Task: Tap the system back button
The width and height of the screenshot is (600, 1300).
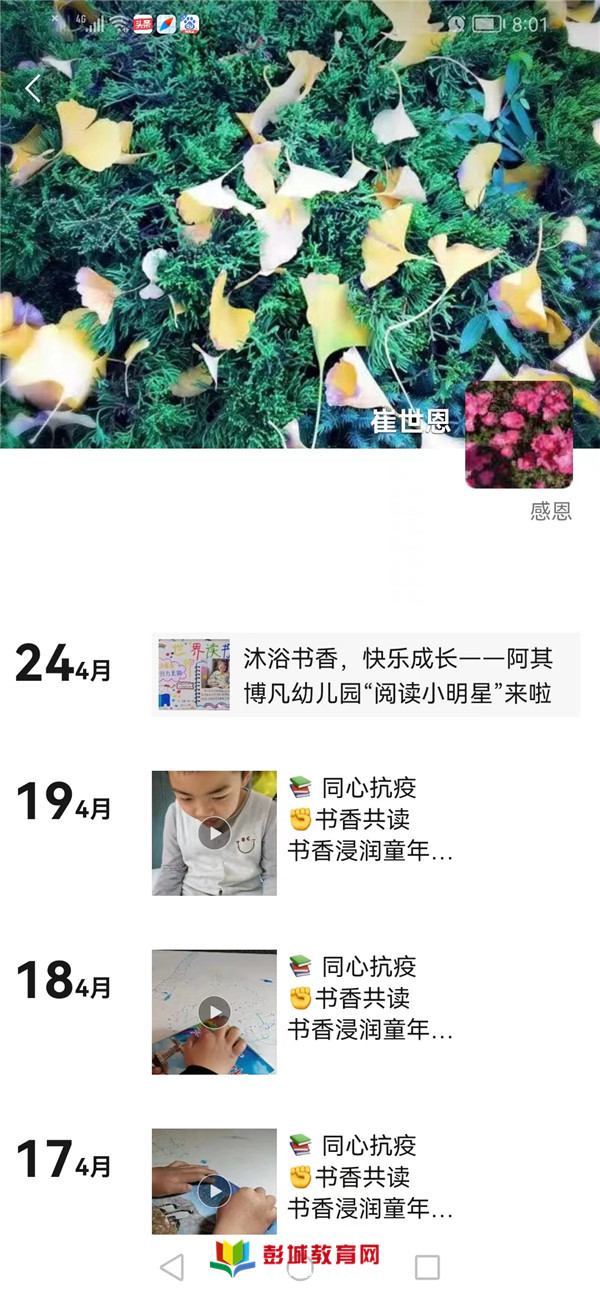Action: click(x=172, y=1268)
